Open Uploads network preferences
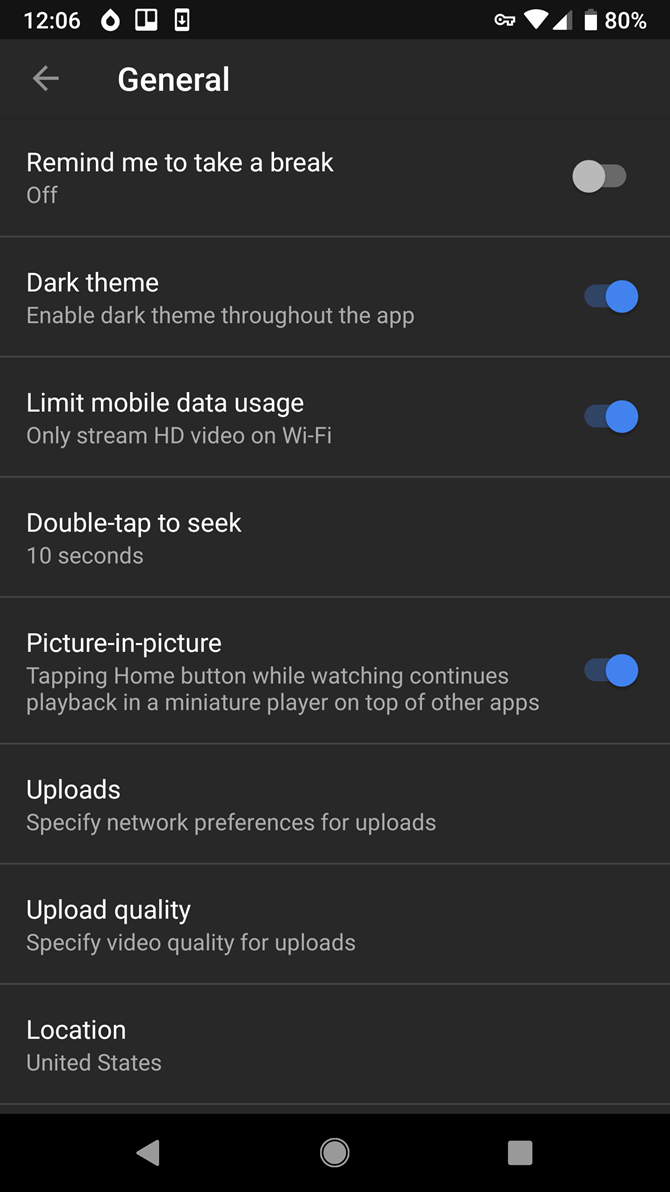The height and width of the screenshot is (1192, 670). [335, 804]
